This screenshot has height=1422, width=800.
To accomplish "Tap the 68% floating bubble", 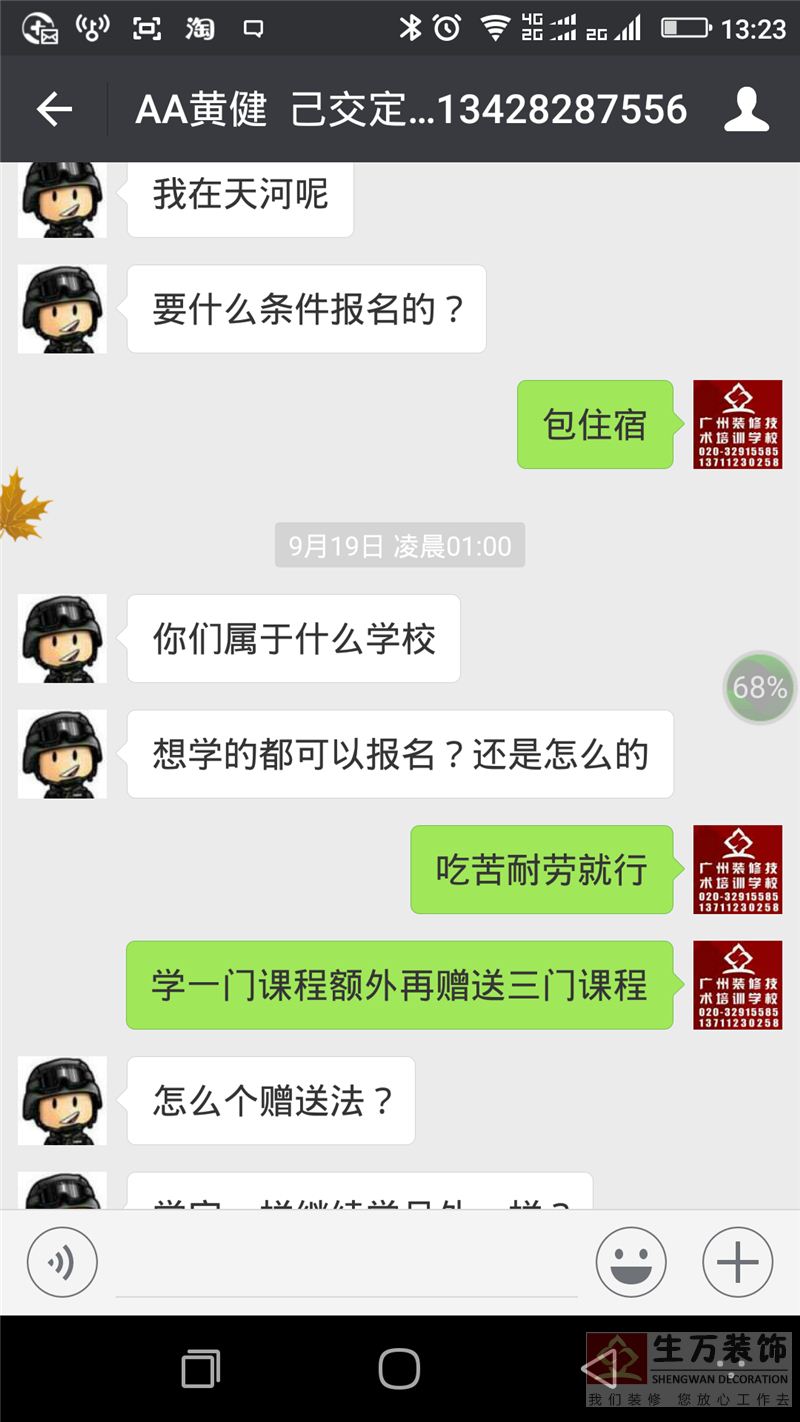I will [x=760, y=687].
